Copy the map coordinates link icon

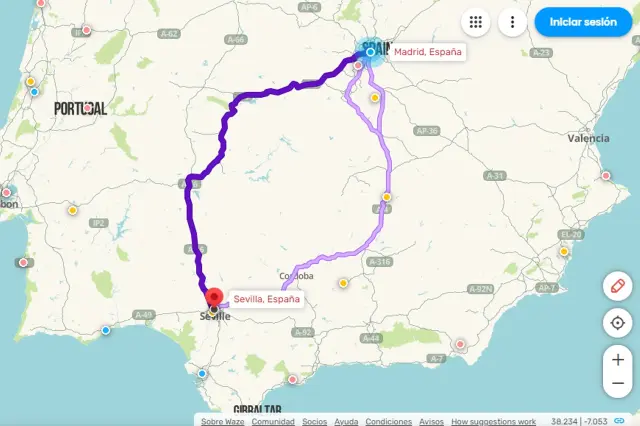click(x=619, y=421)
